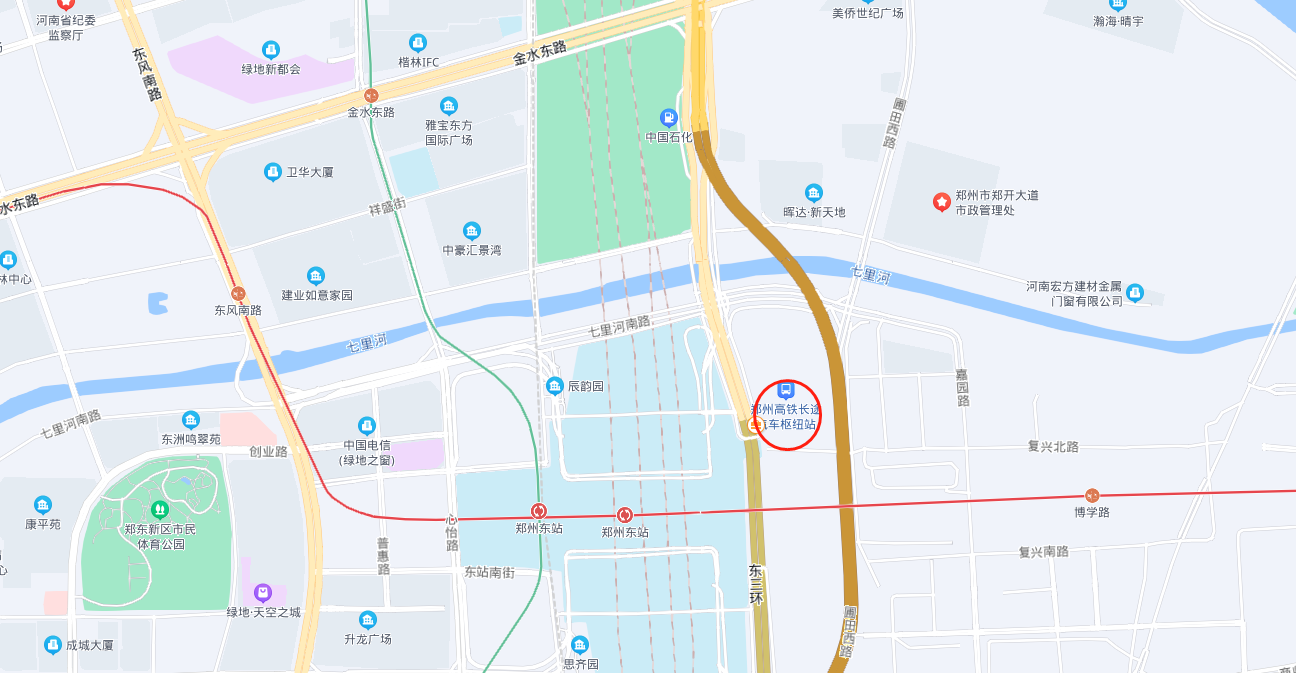The width and height of the screenshot is (1296, 673).
Task: Tap the 中国电信(绿地之窗) marker
Action: [x=366, y=426]
